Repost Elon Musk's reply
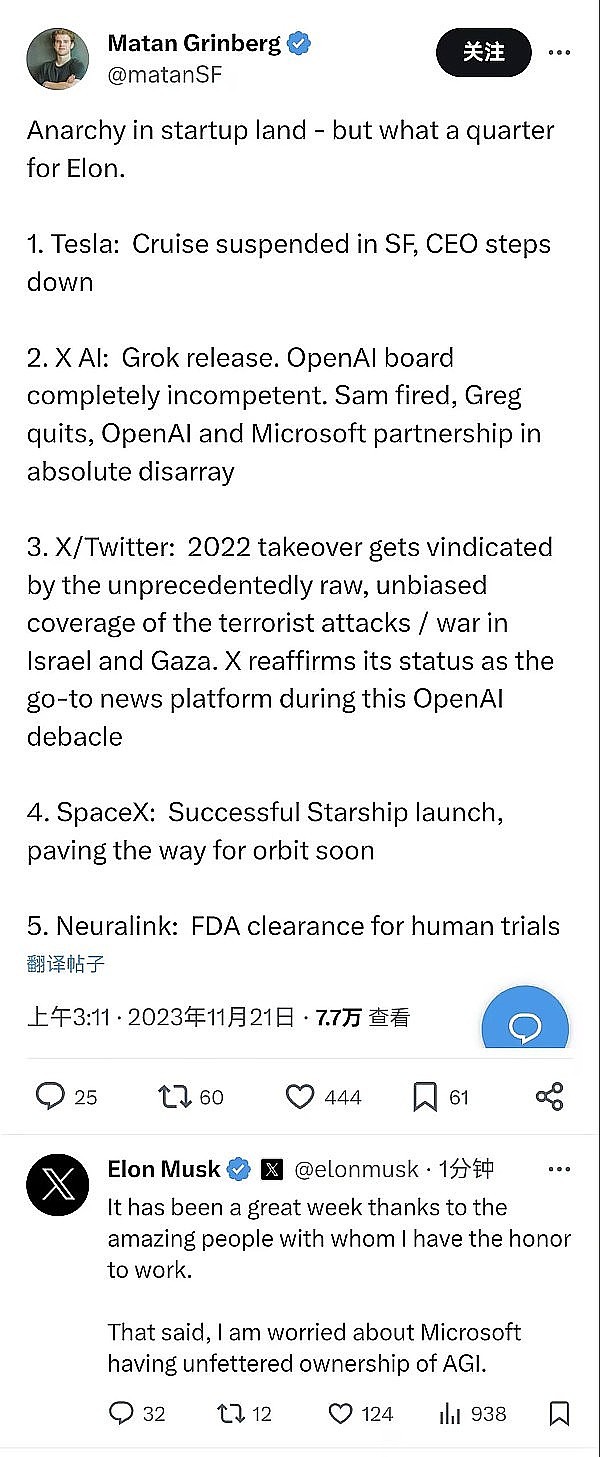Screen dimensions: 600x1457 [x=230, y=1413]
